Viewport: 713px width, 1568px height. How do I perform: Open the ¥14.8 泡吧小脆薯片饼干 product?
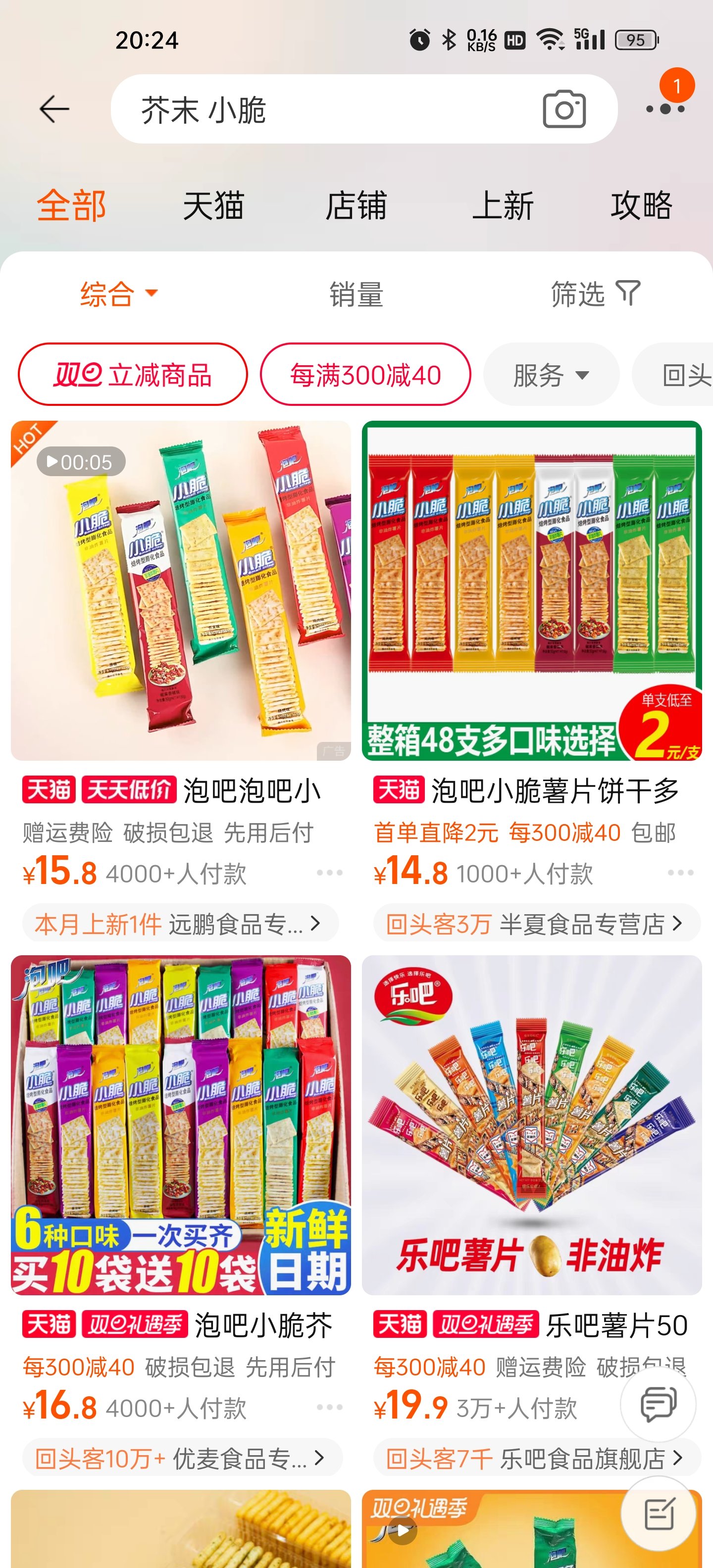point(532,682)
